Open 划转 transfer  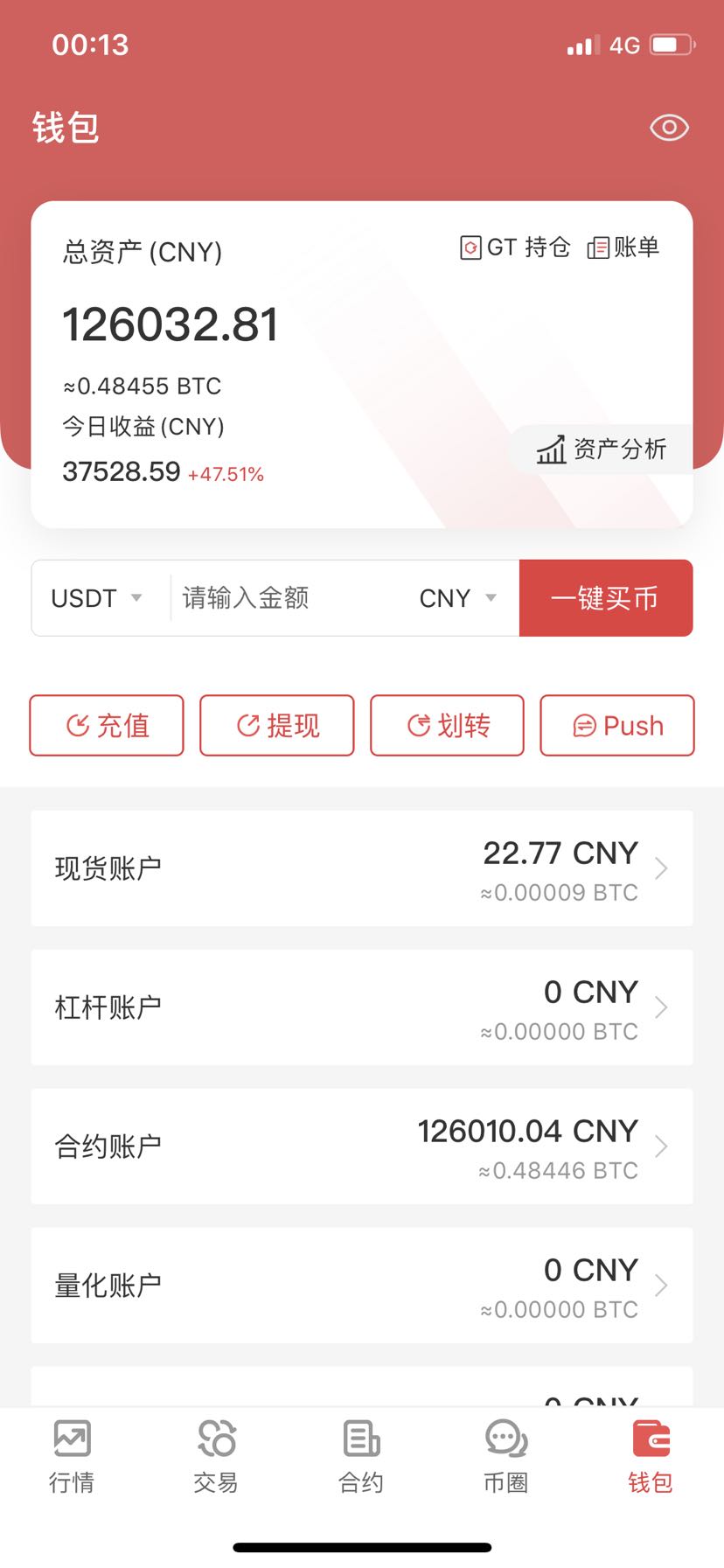tap(447, 725)
